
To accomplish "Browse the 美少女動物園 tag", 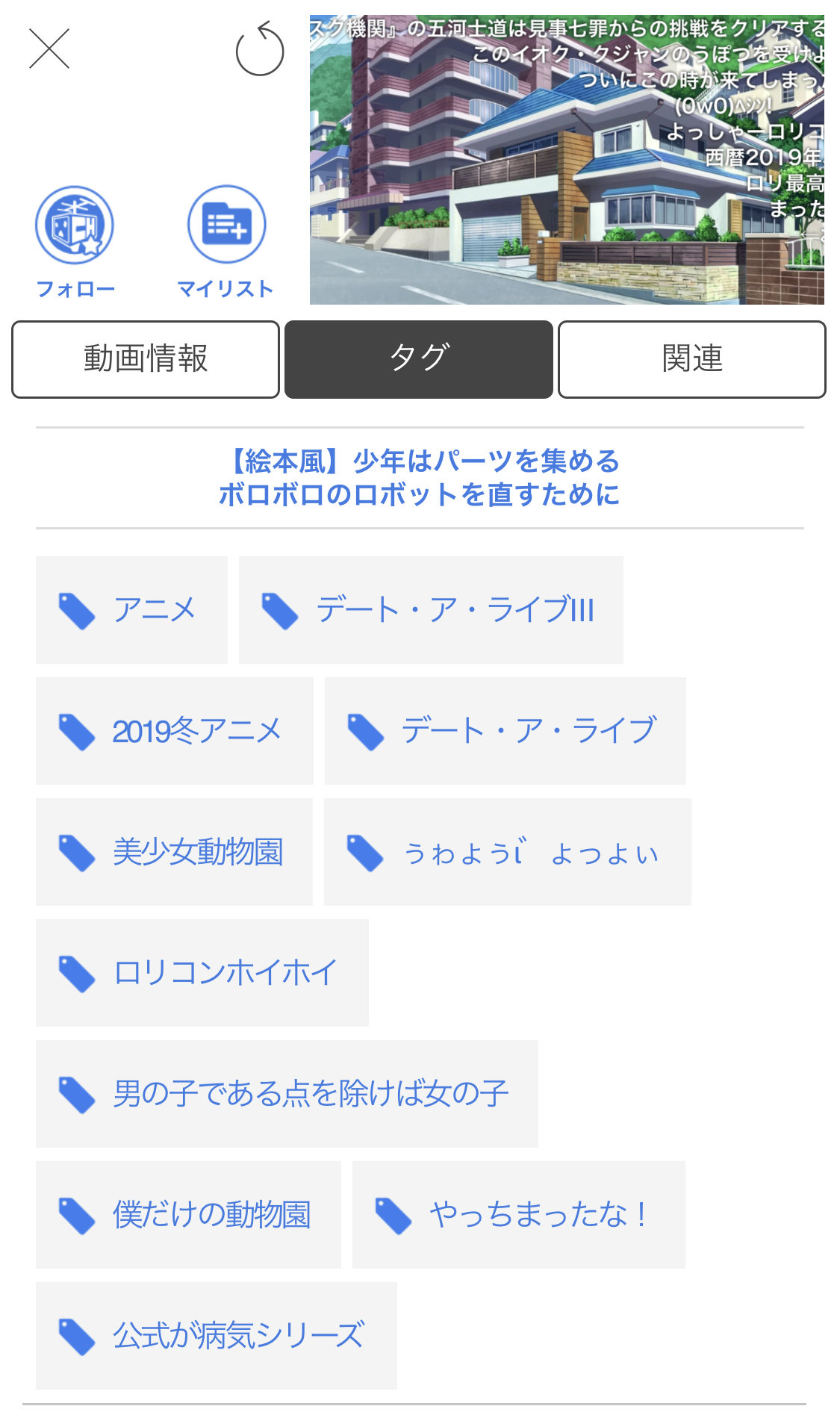I will [175, 852].
